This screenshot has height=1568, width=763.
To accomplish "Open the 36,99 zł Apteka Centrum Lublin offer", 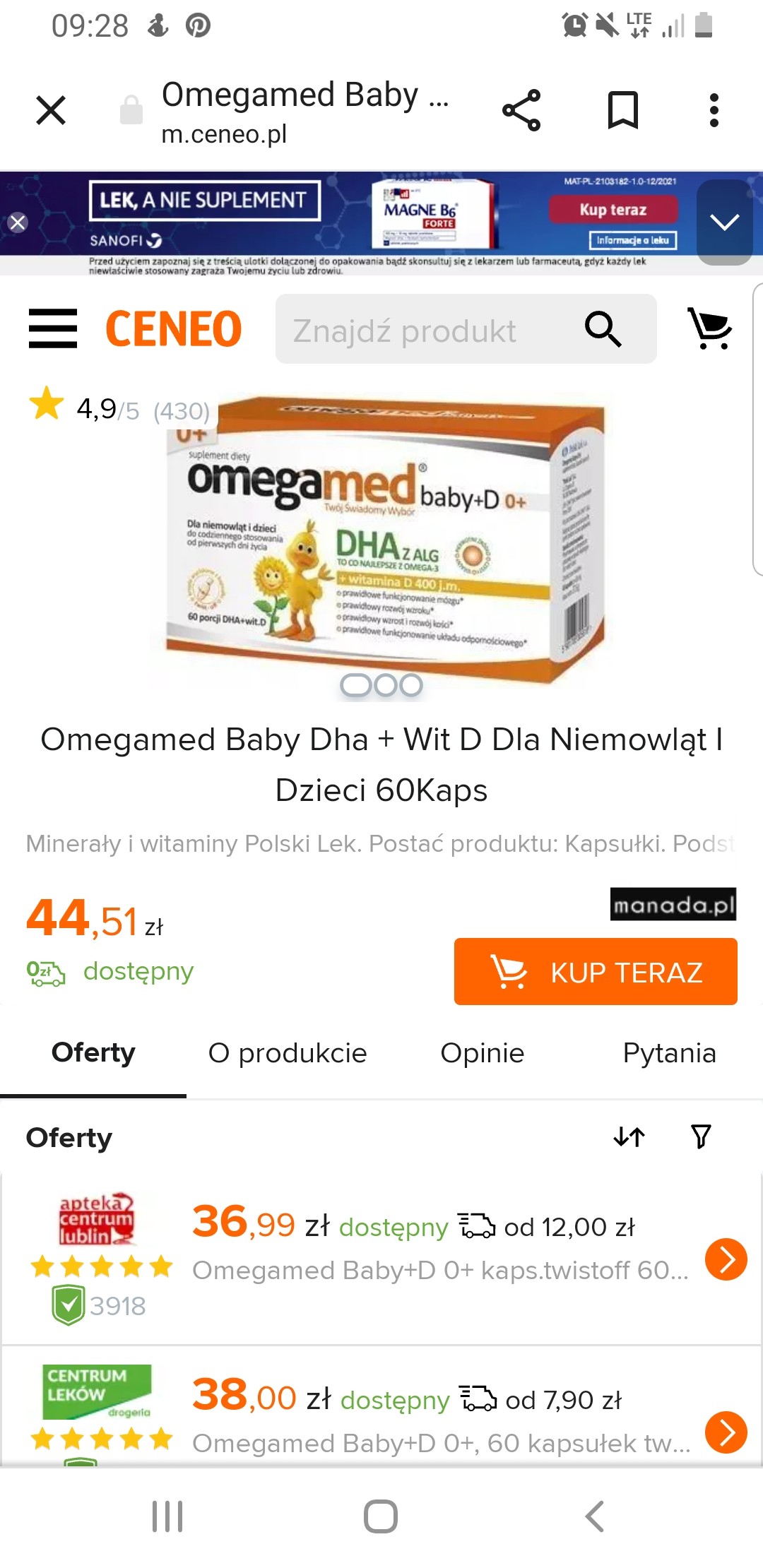I will pyautogui.click(x=726, y=1259).
